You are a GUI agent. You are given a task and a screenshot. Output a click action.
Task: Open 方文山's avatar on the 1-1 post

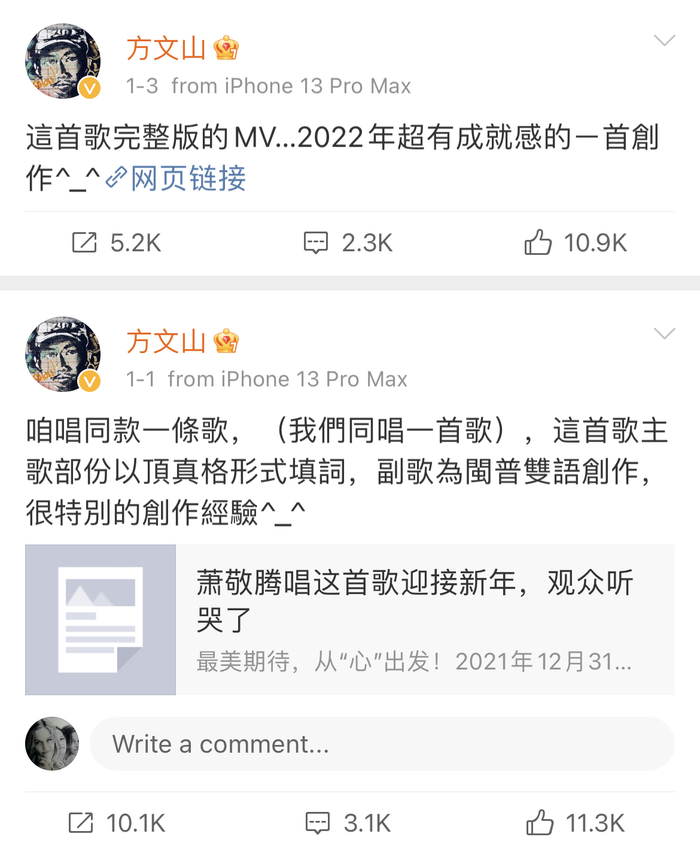pyautogui.click(x=62, y=355)
